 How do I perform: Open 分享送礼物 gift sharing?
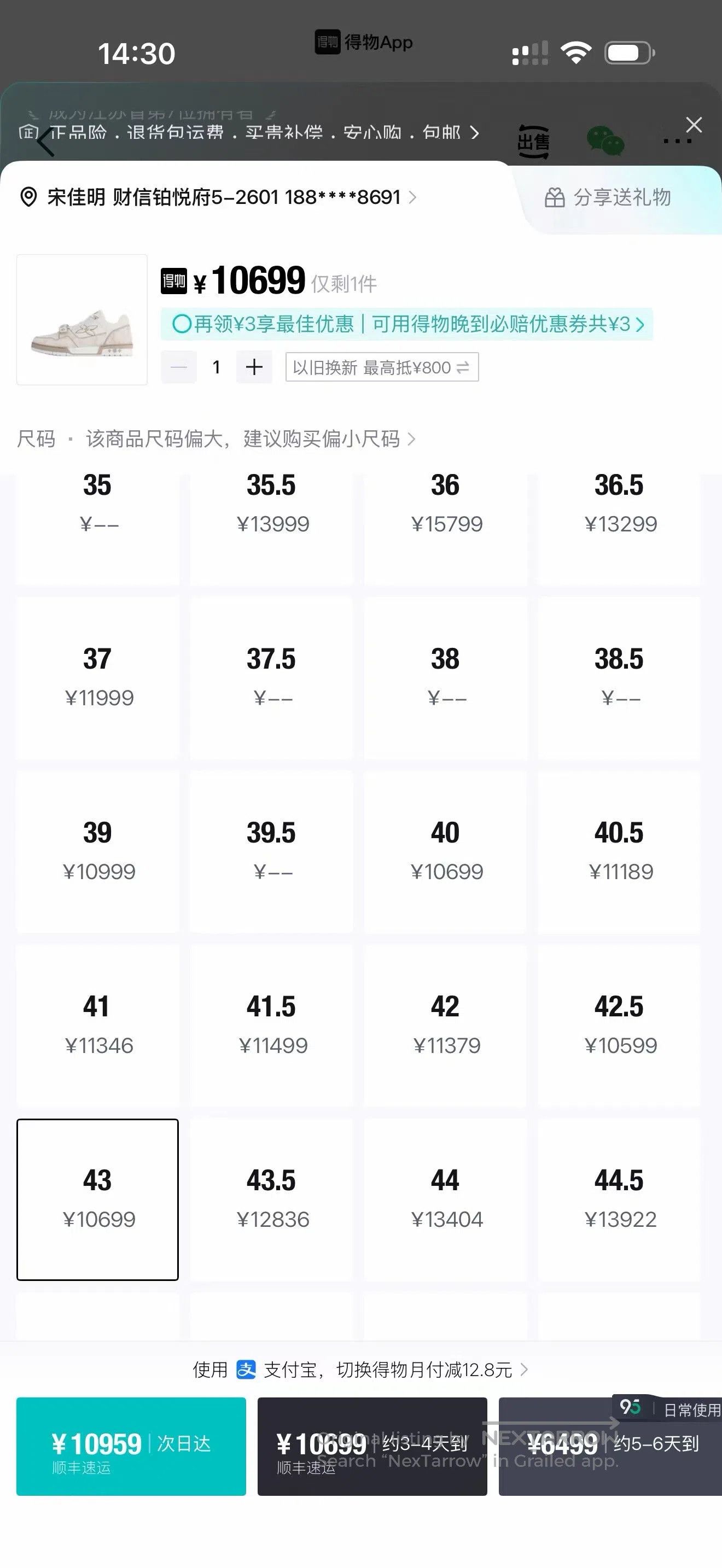tap(608, 197)
